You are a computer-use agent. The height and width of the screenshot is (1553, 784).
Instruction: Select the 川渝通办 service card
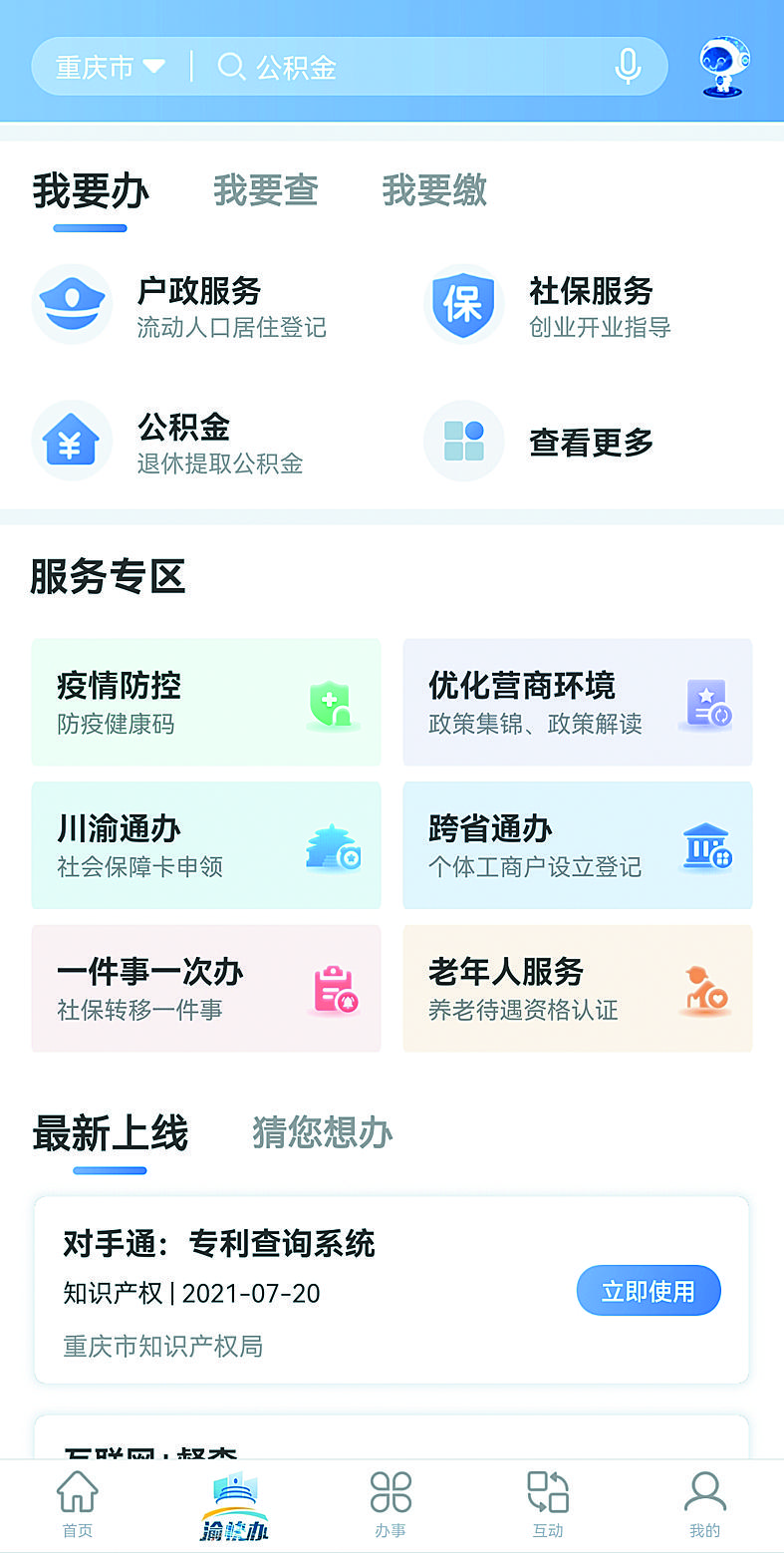(205, 845)
